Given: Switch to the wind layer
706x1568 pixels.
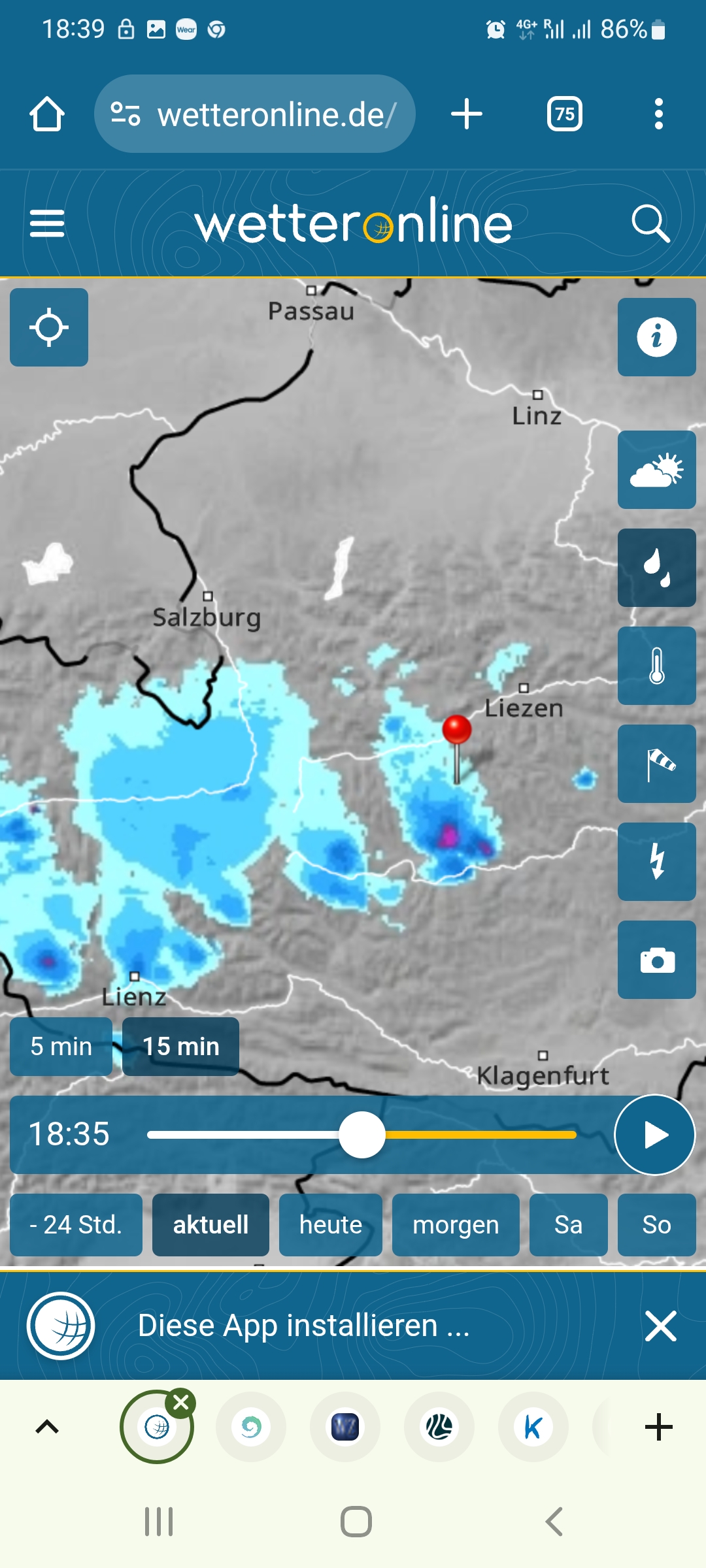Looking at the screenshot, I should 656,764.
